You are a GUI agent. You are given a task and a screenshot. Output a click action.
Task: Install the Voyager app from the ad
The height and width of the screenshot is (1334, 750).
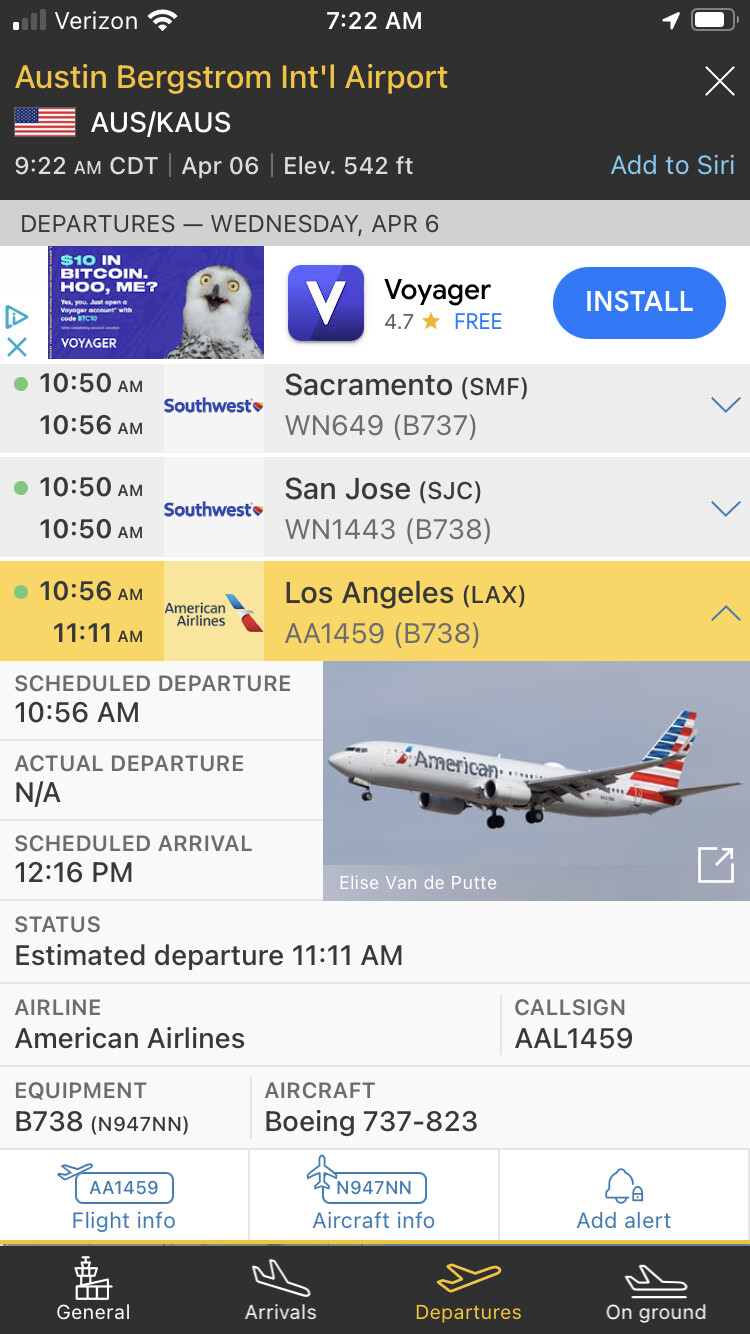pyautogui.click(x=638, y=302)
